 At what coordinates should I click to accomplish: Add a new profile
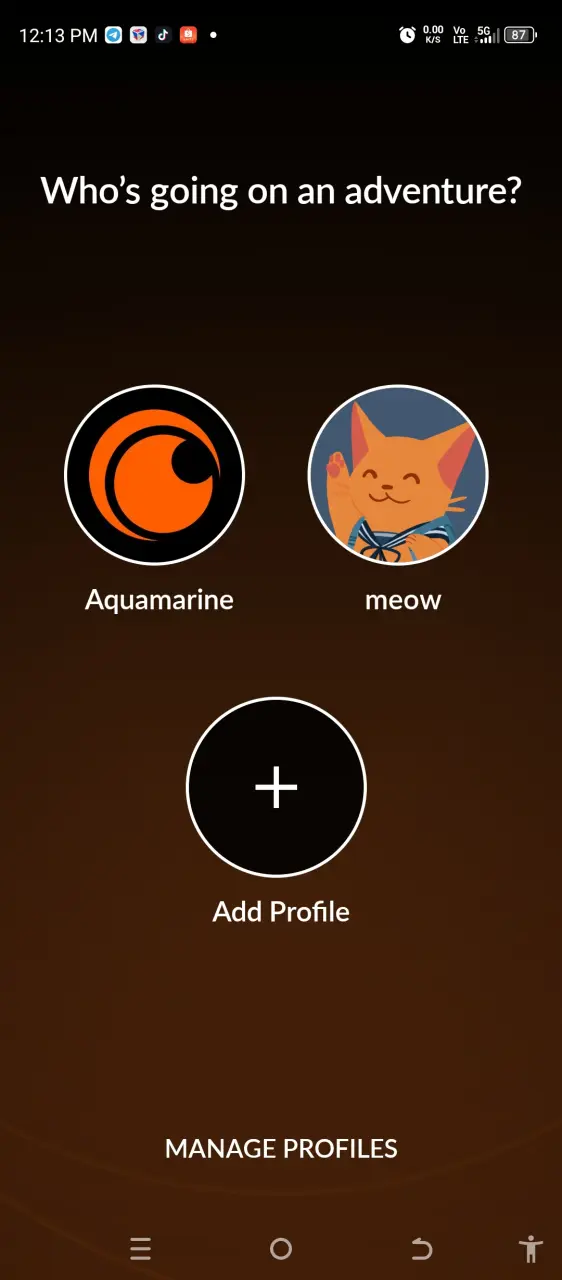(277, 787)
